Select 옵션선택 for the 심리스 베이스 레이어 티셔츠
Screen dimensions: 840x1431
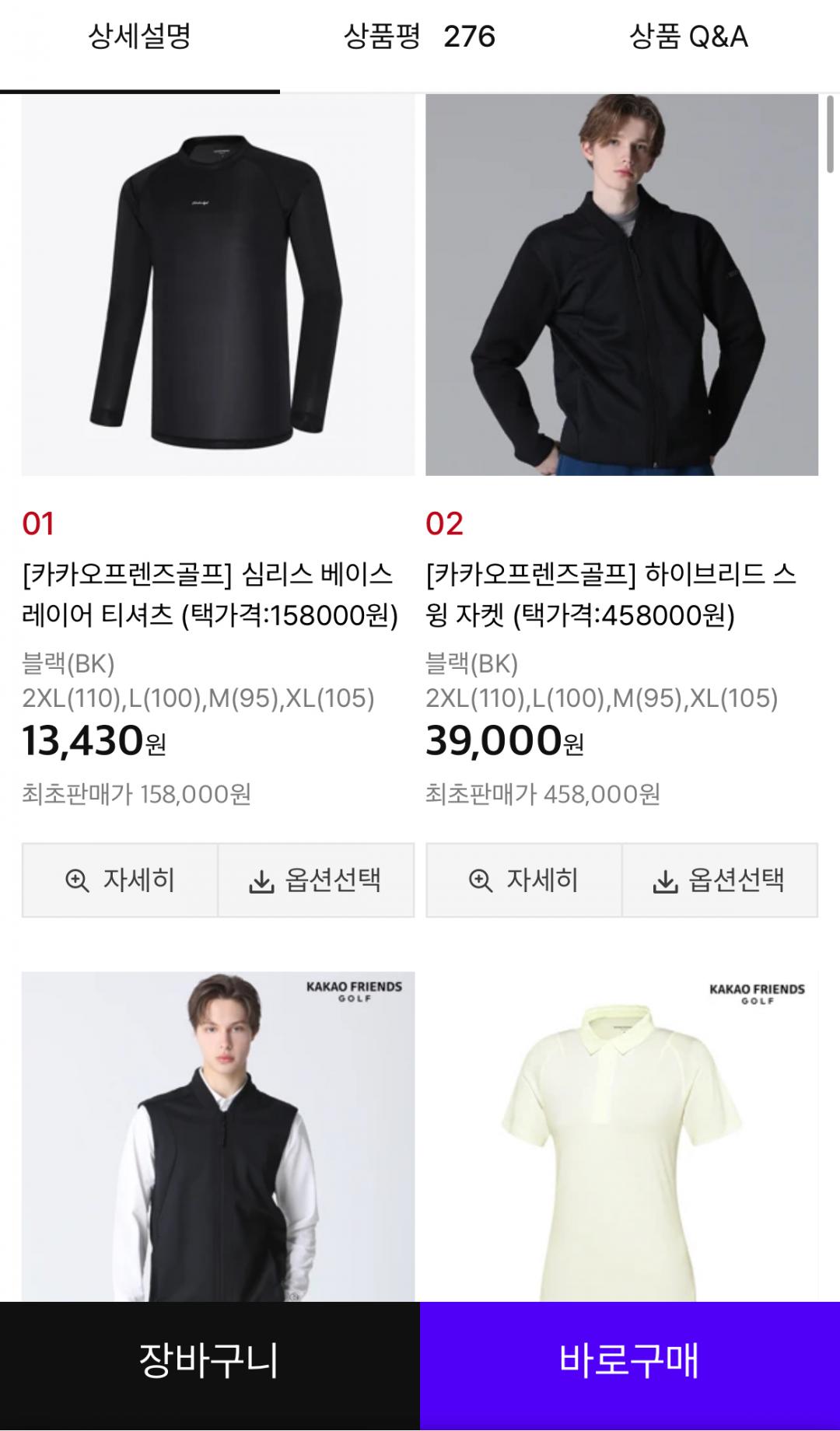(316, 880)
